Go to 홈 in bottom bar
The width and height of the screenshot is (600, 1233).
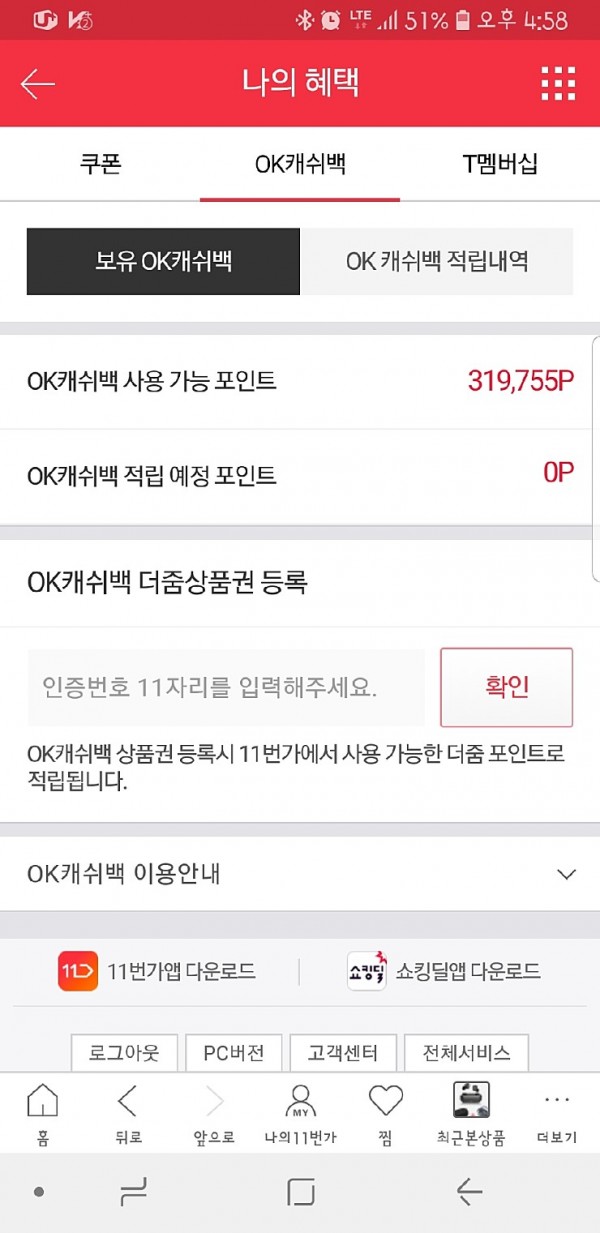pos(42,1113)
